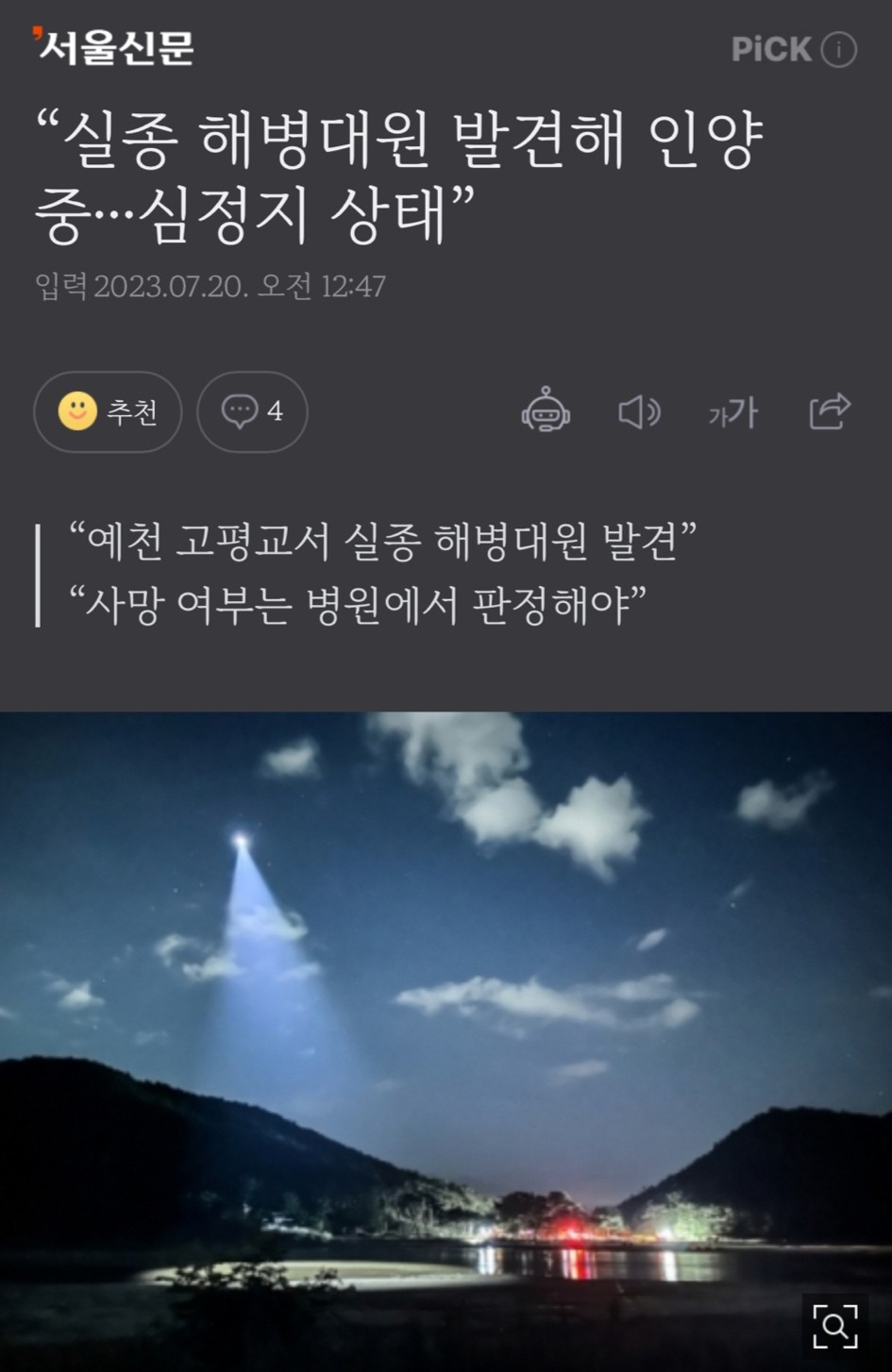Tap the PiCK info icon
892x1372 pixels.
(x=838, y=49)
